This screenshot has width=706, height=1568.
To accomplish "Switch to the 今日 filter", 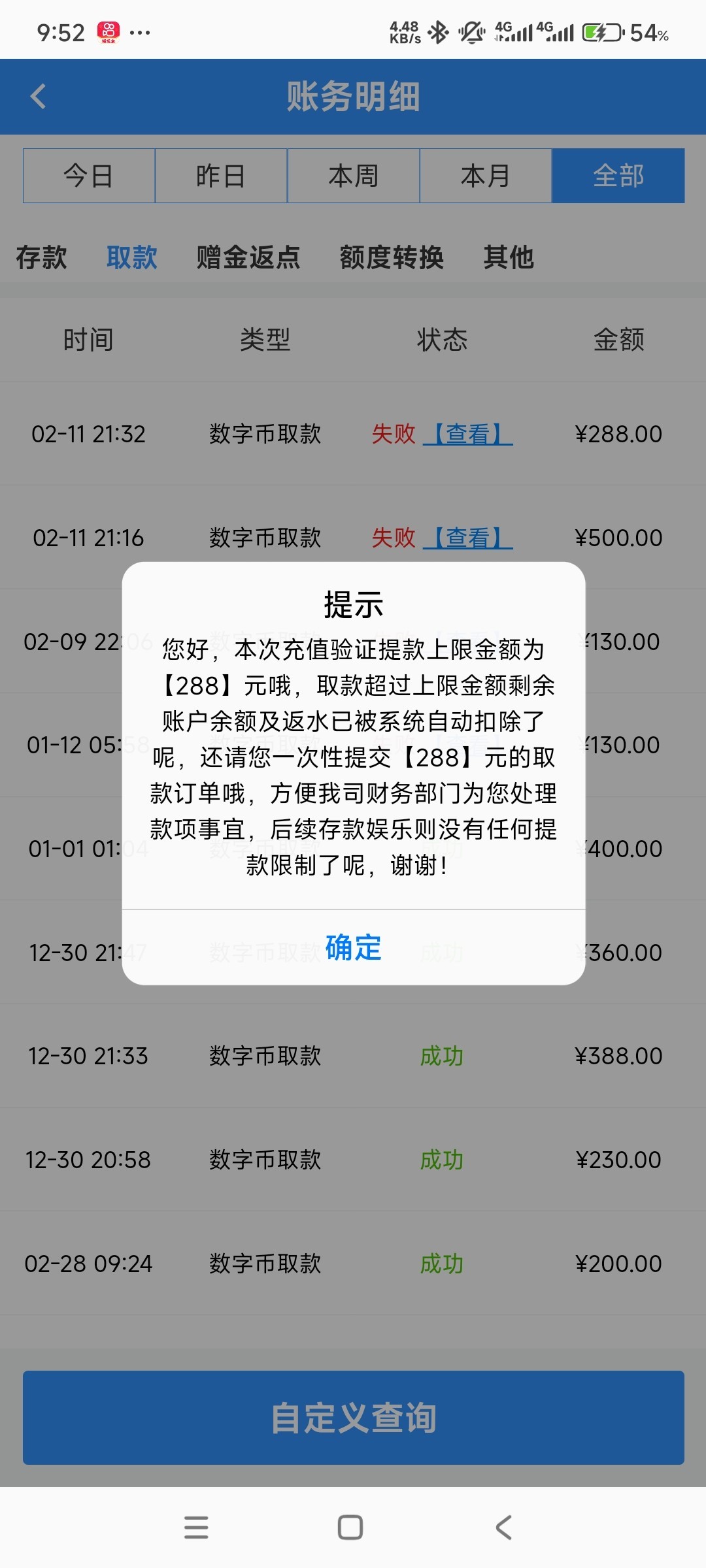I will point(89,176).
